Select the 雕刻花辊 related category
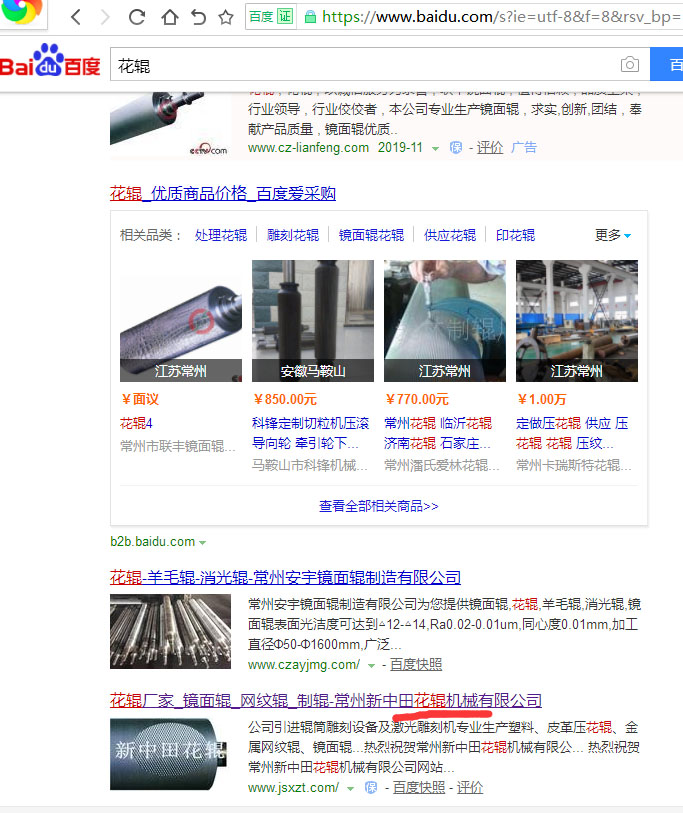 click(x=292, y=235)
